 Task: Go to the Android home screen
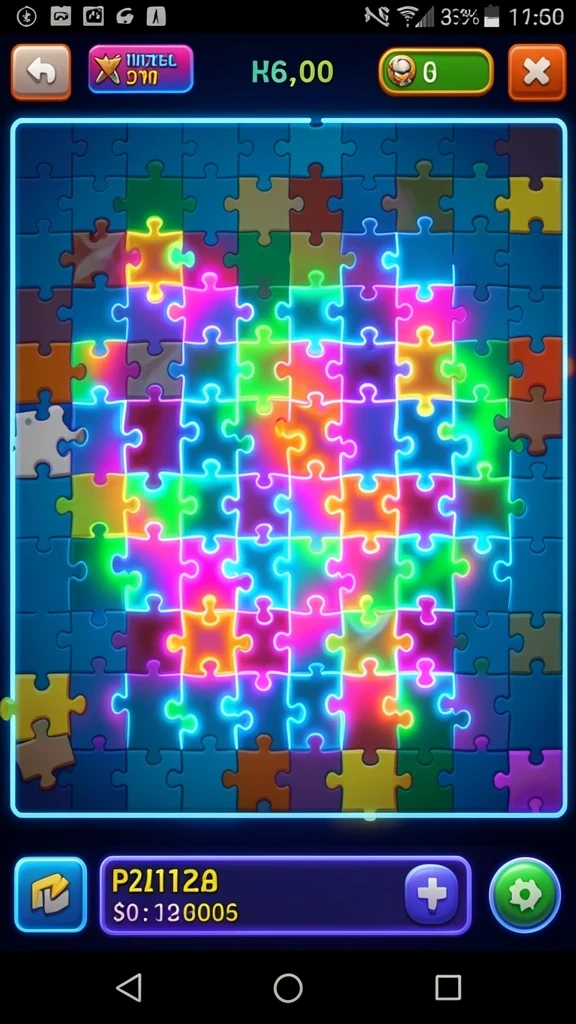288,987
